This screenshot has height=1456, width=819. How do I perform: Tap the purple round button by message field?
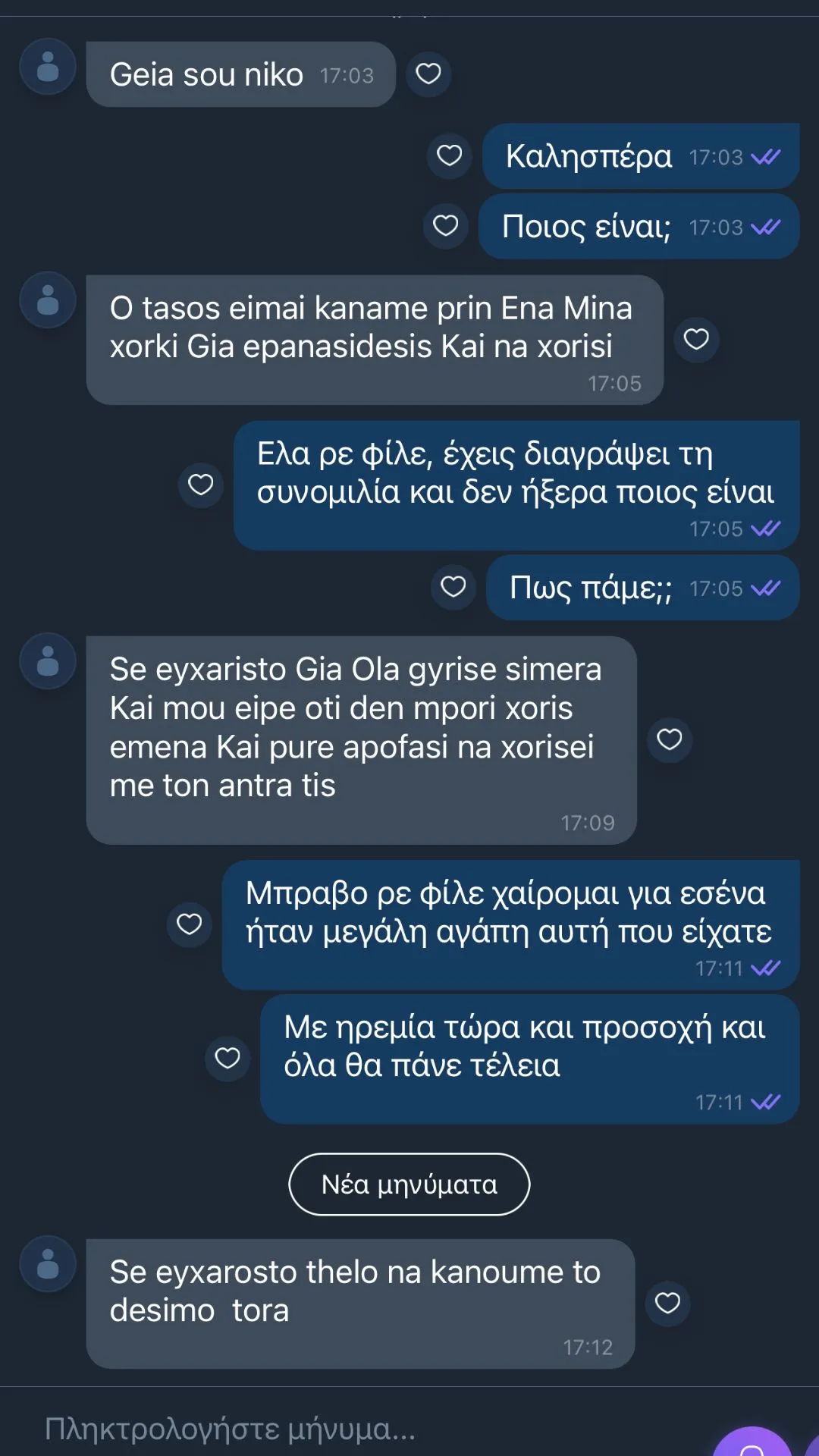point(752,1445)
